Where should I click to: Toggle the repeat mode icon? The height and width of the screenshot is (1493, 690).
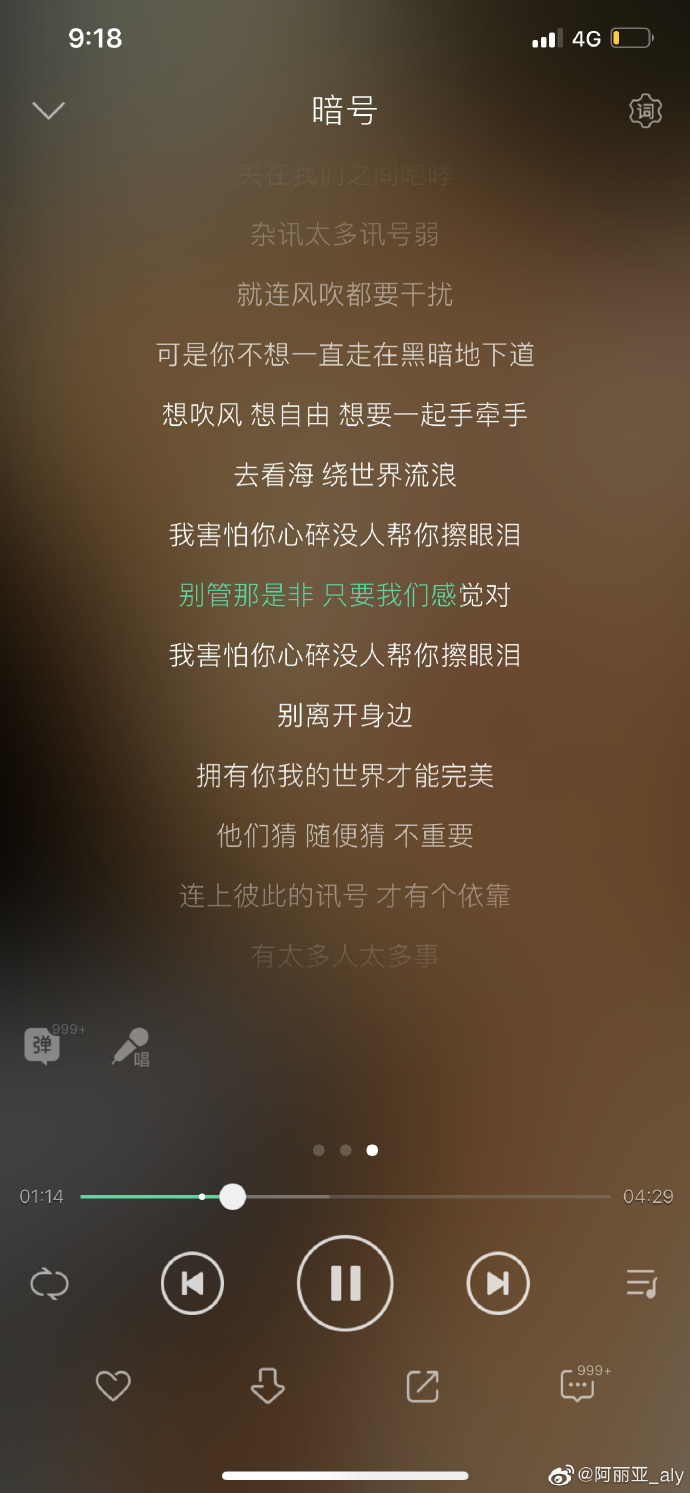pos(49,1283)
